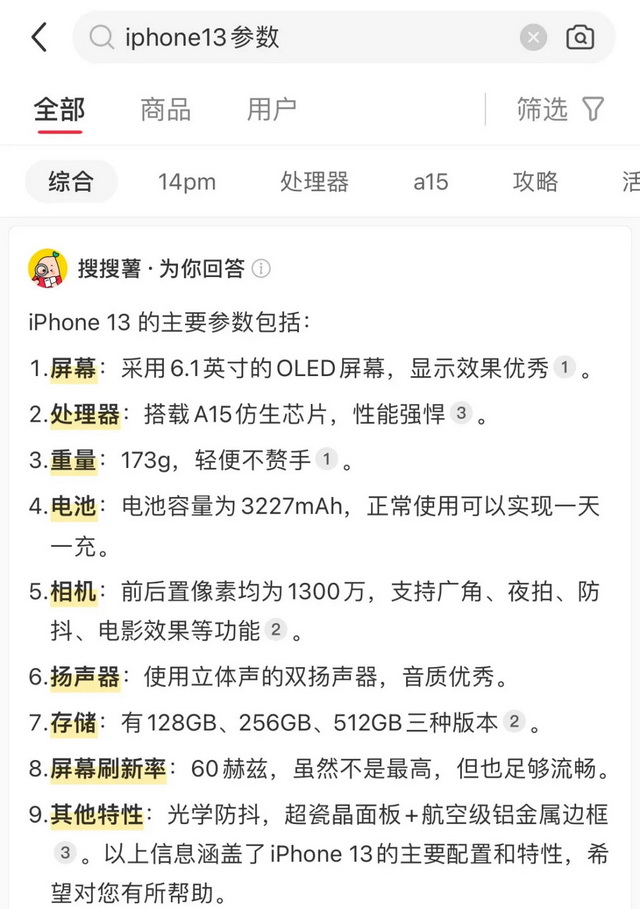This screenshot has width=640, height=909.
Task: Select the 全部 tab
Action: [x=59, y=109]
